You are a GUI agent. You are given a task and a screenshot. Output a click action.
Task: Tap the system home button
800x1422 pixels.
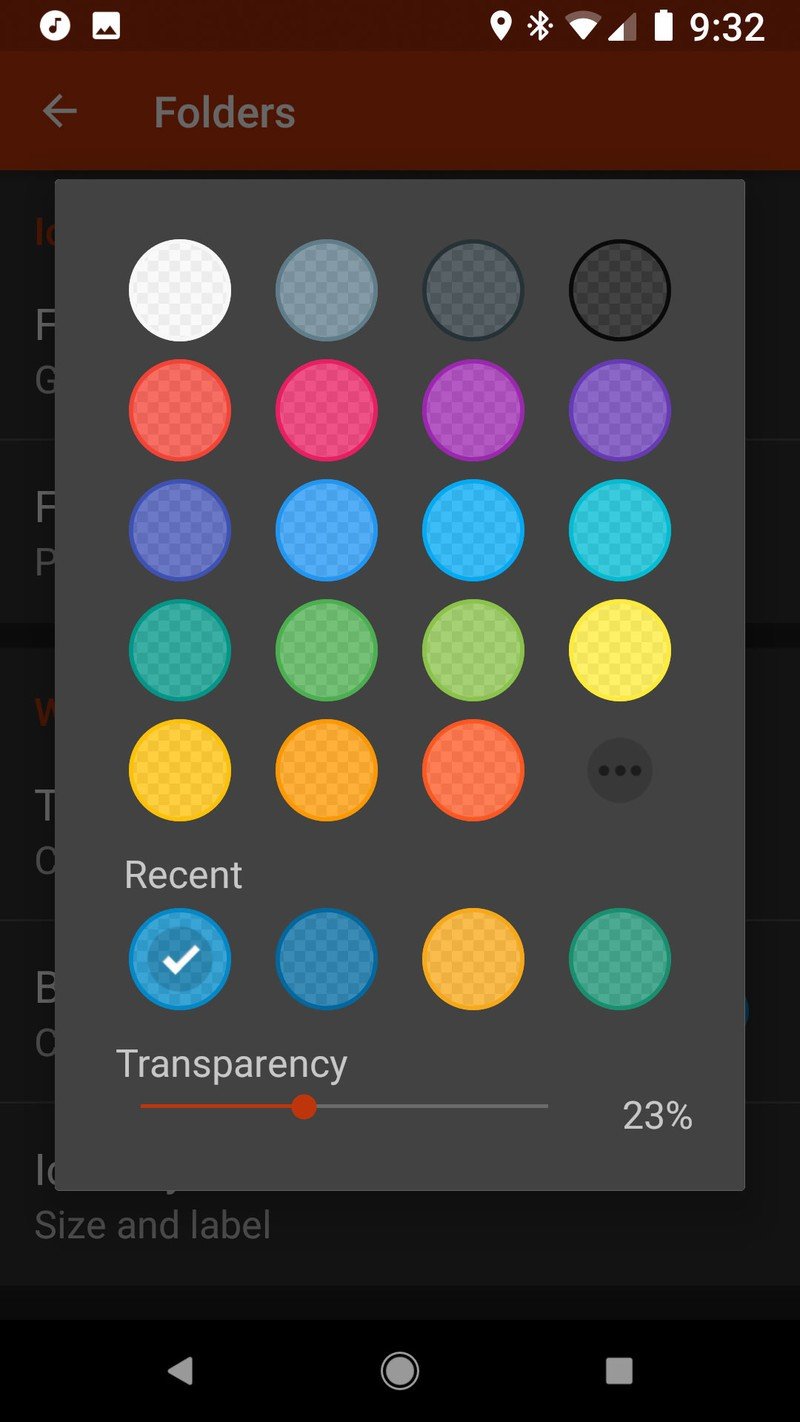(400, 1371)
